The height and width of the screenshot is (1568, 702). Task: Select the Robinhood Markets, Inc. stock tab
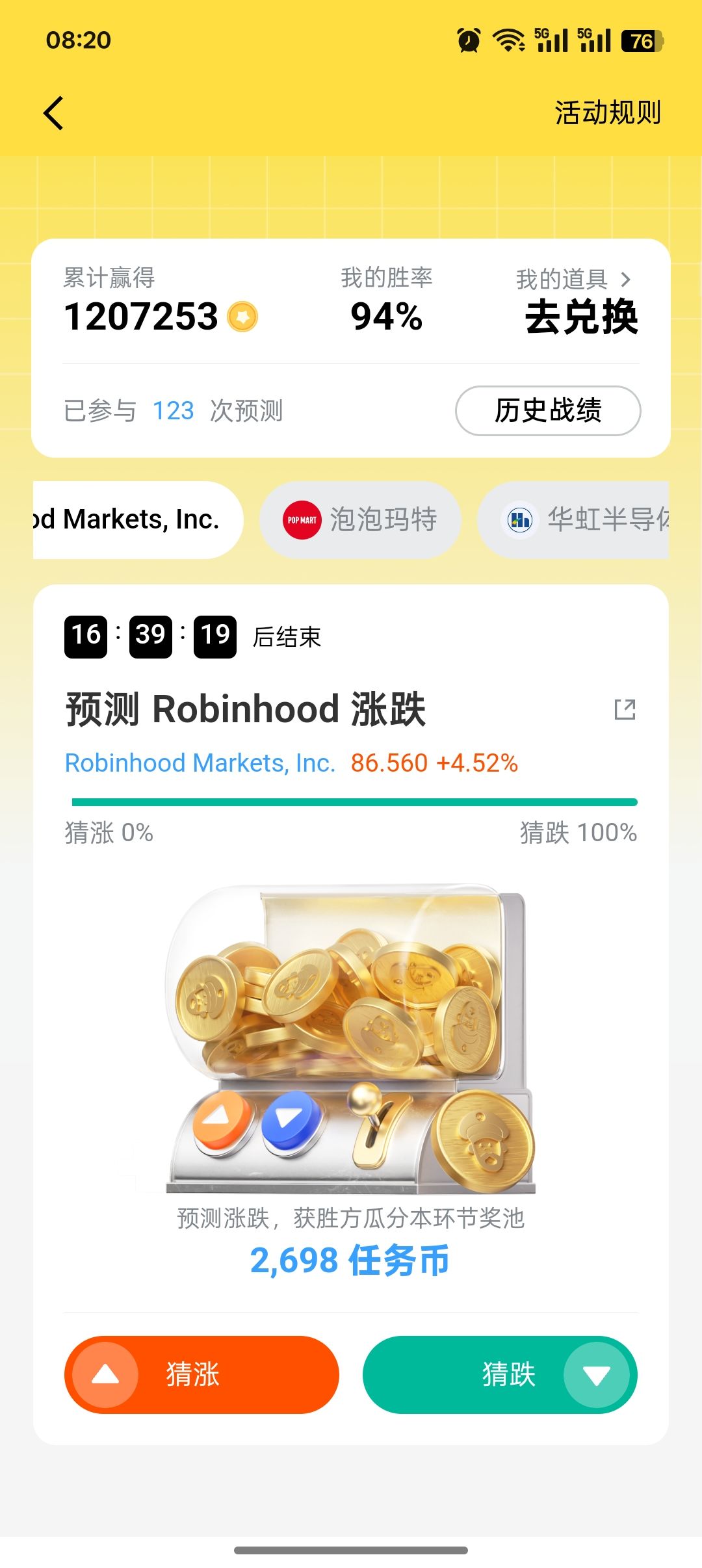pyautogui.click(x=136, y=520)
